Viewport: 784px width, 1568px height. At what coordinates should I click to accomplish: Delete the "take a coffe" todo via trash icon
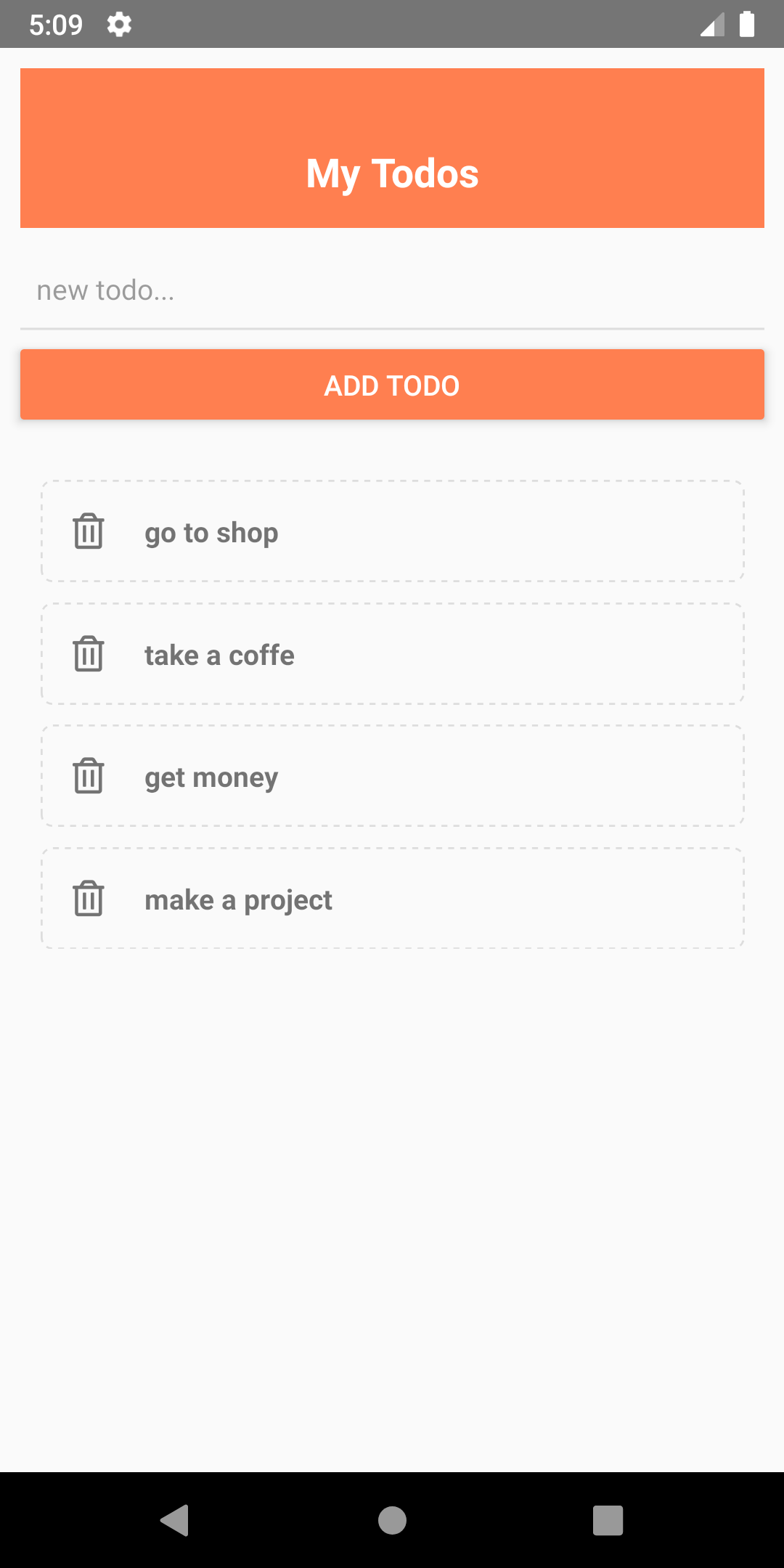click(x=89, y=654)
